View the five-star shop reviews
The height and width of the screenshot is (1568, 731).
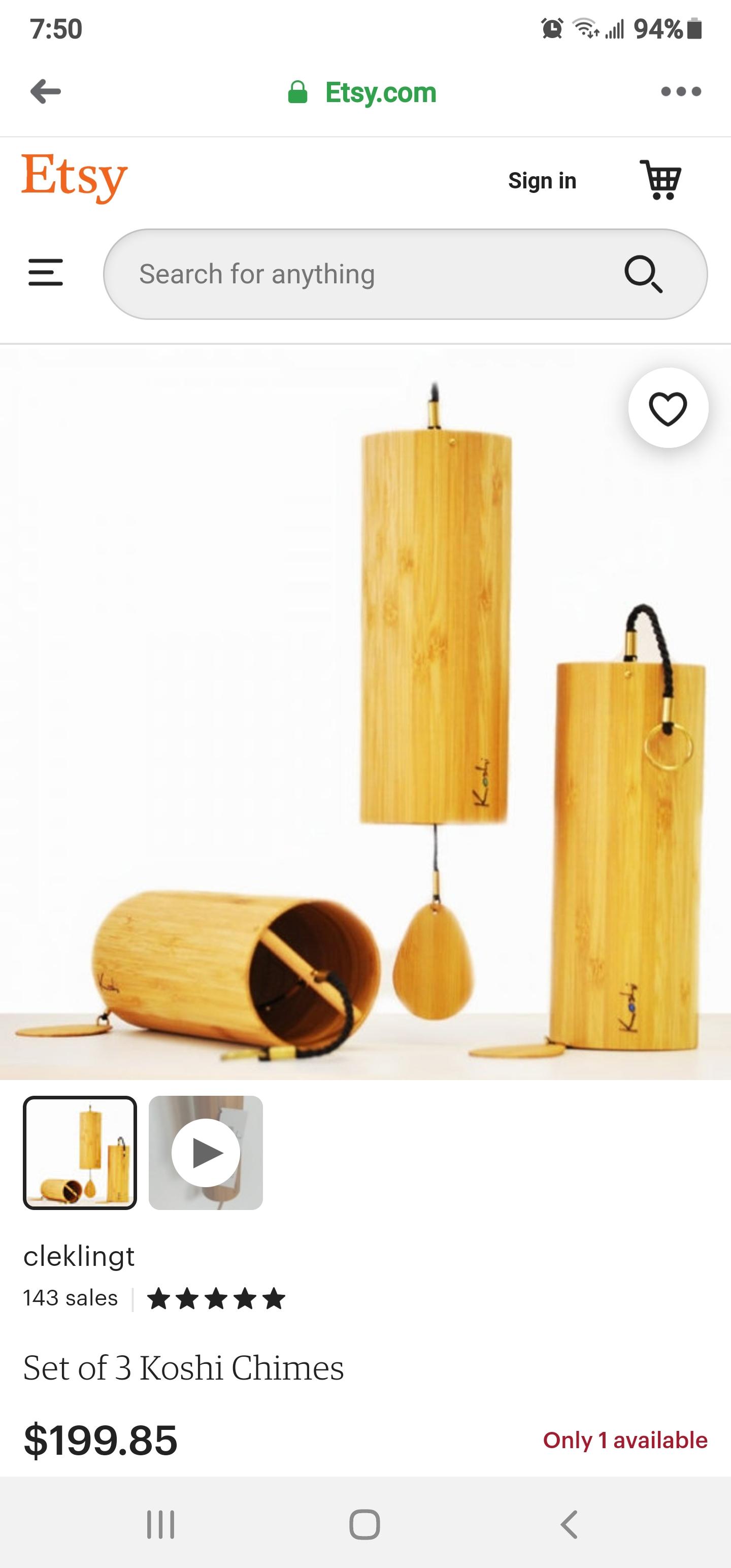tap(216, 1298)
